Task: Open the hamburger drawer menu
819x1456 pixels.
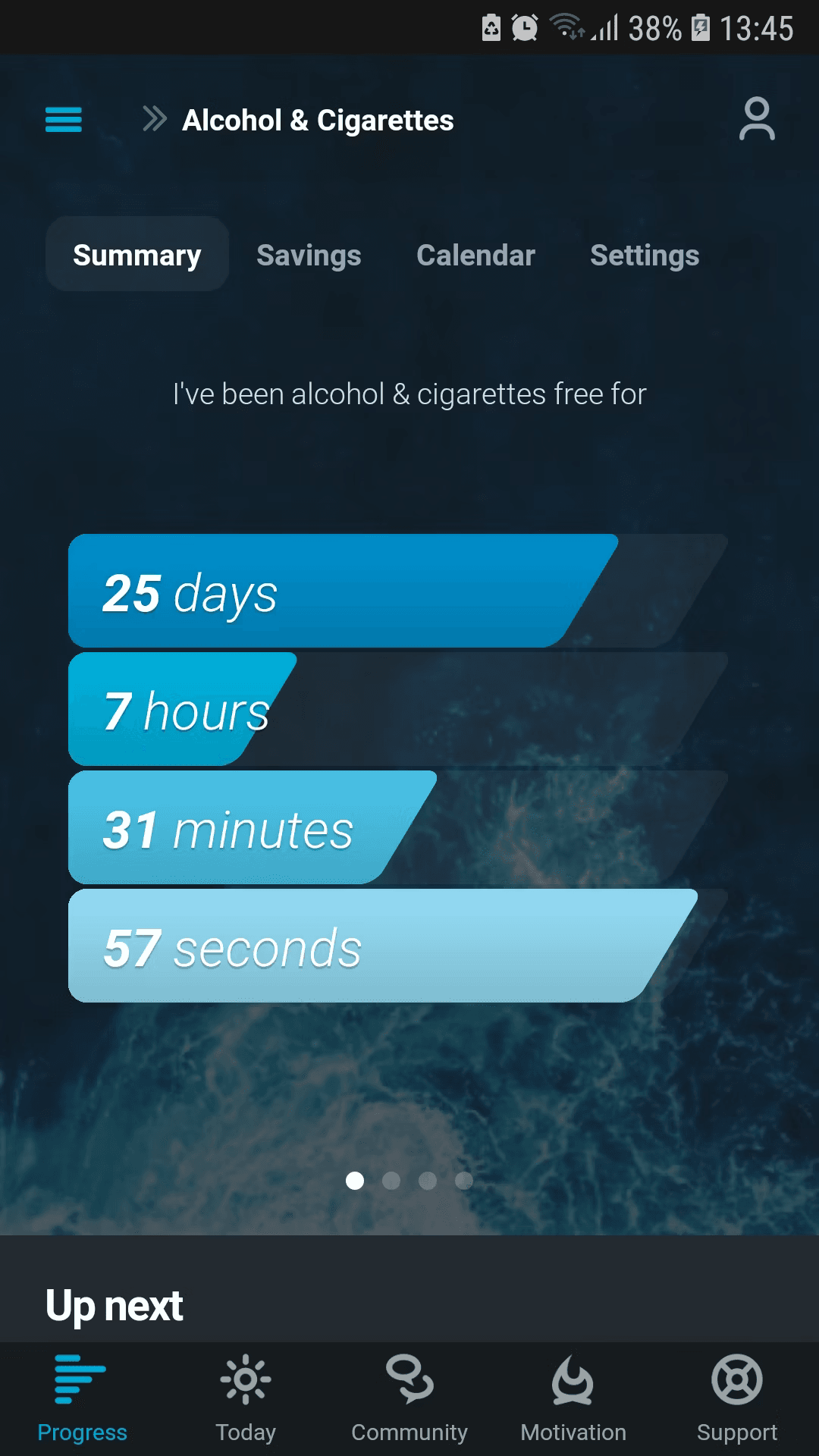Action: click(64, 120)
